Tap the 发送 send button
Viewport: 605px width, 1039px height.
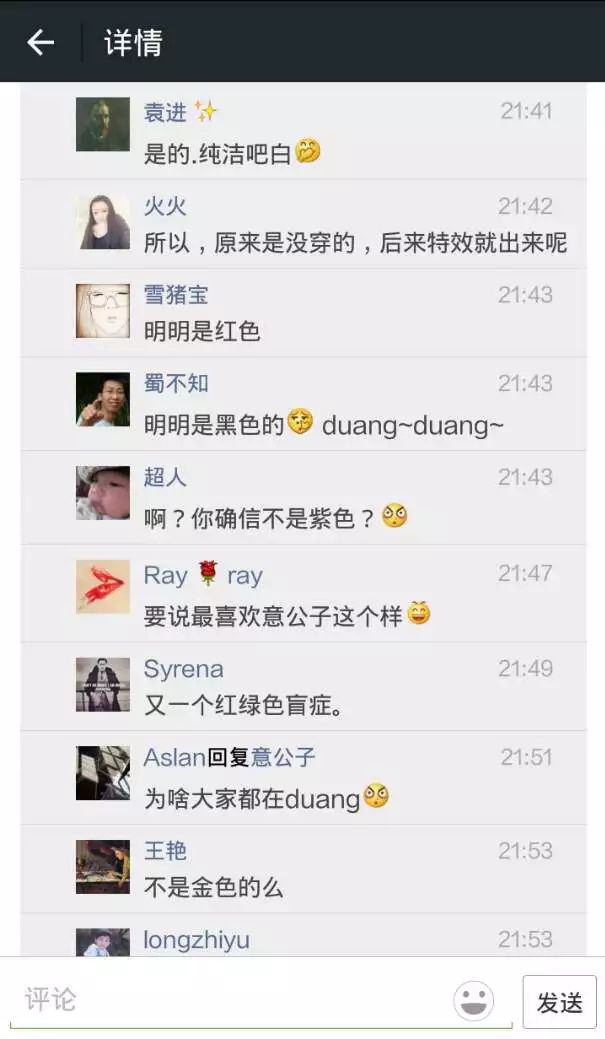point(560,1002)
